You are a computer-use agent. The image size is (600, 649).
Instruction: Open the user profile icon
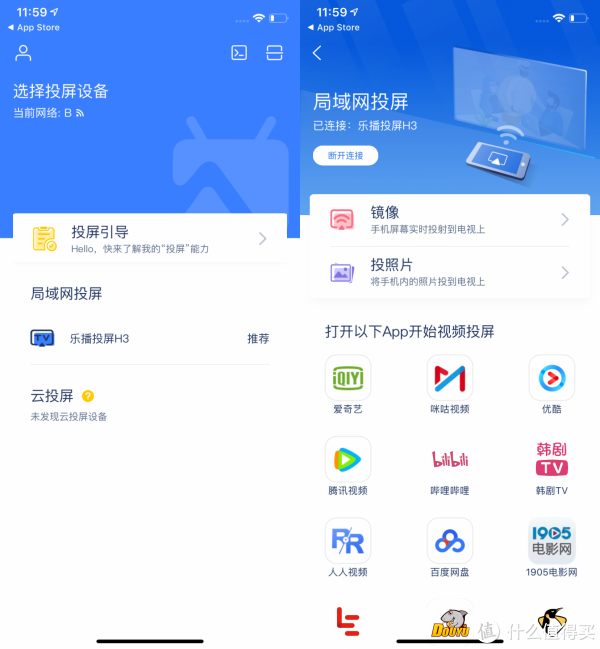click(23, 53)
